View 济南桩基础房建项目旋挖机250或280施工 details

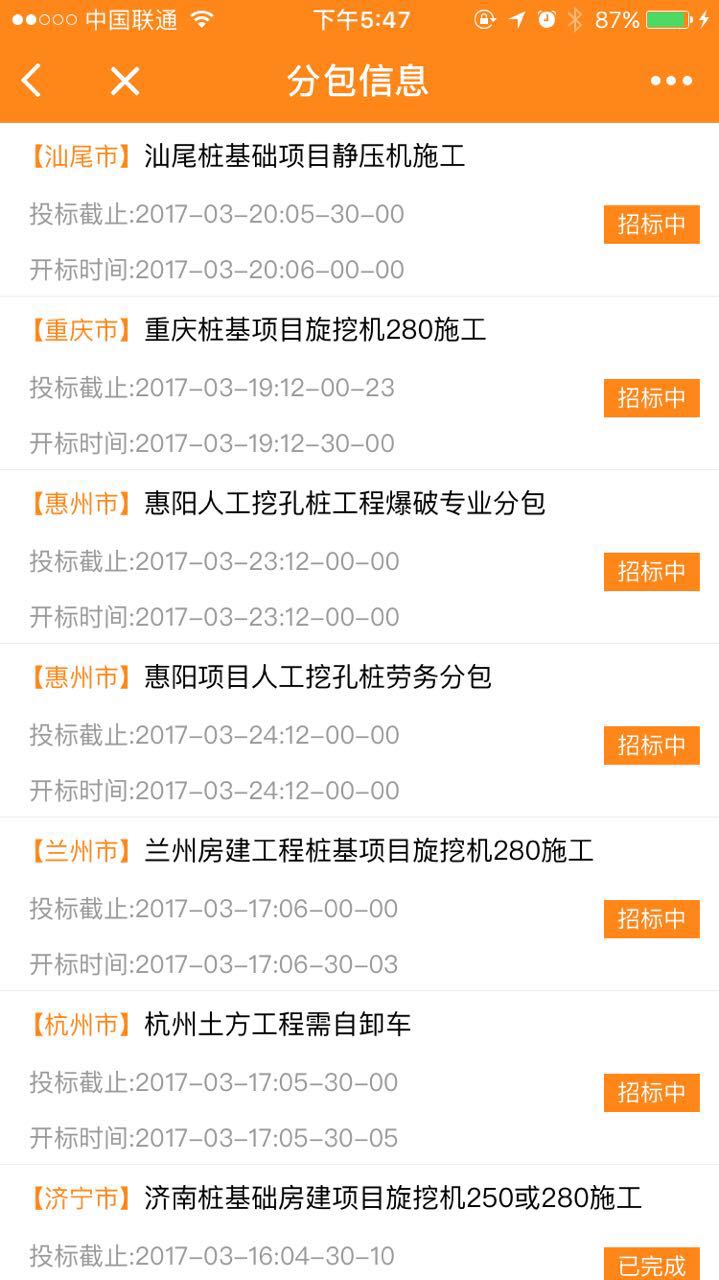click(x=393, y=1198)
